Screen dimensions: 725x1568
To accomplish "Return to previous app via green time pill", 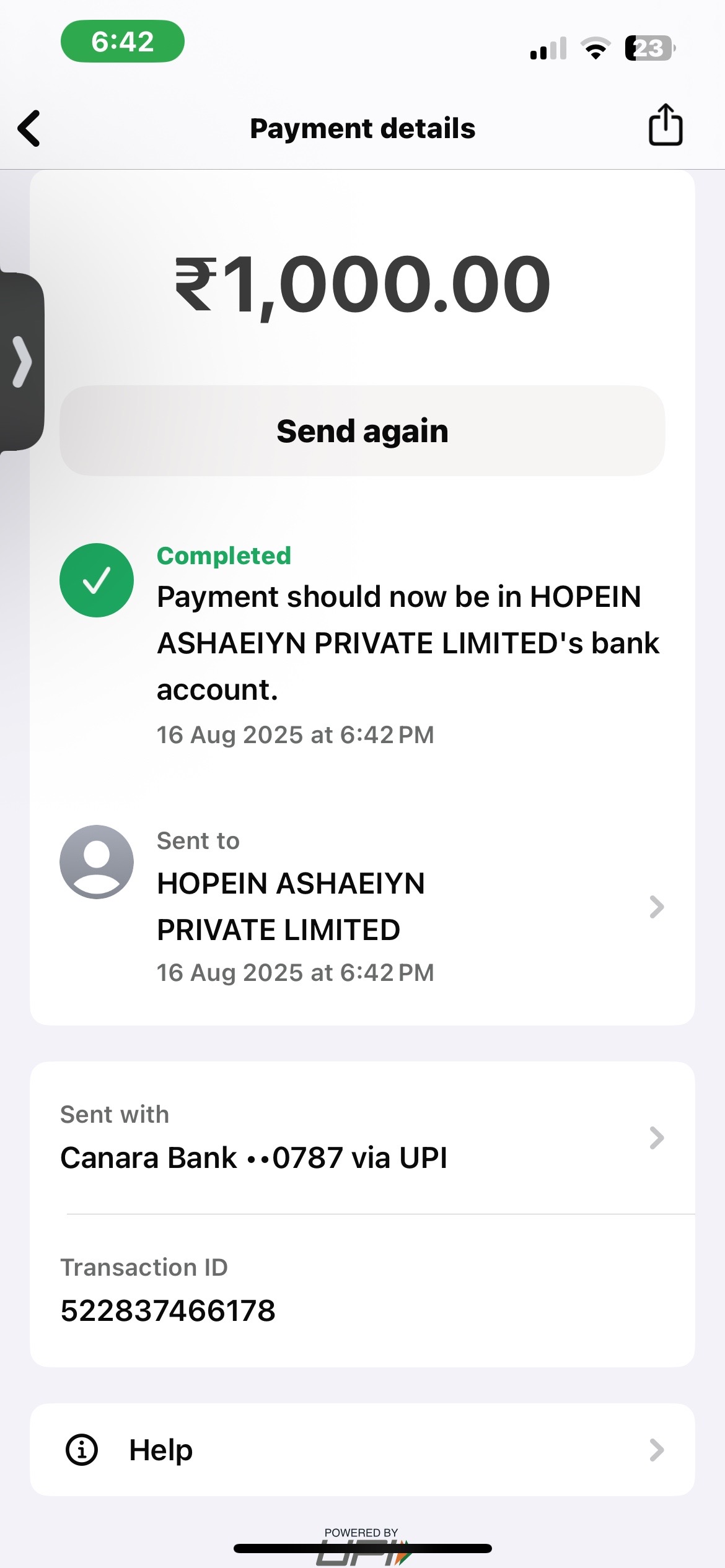I will pos(123,41).
